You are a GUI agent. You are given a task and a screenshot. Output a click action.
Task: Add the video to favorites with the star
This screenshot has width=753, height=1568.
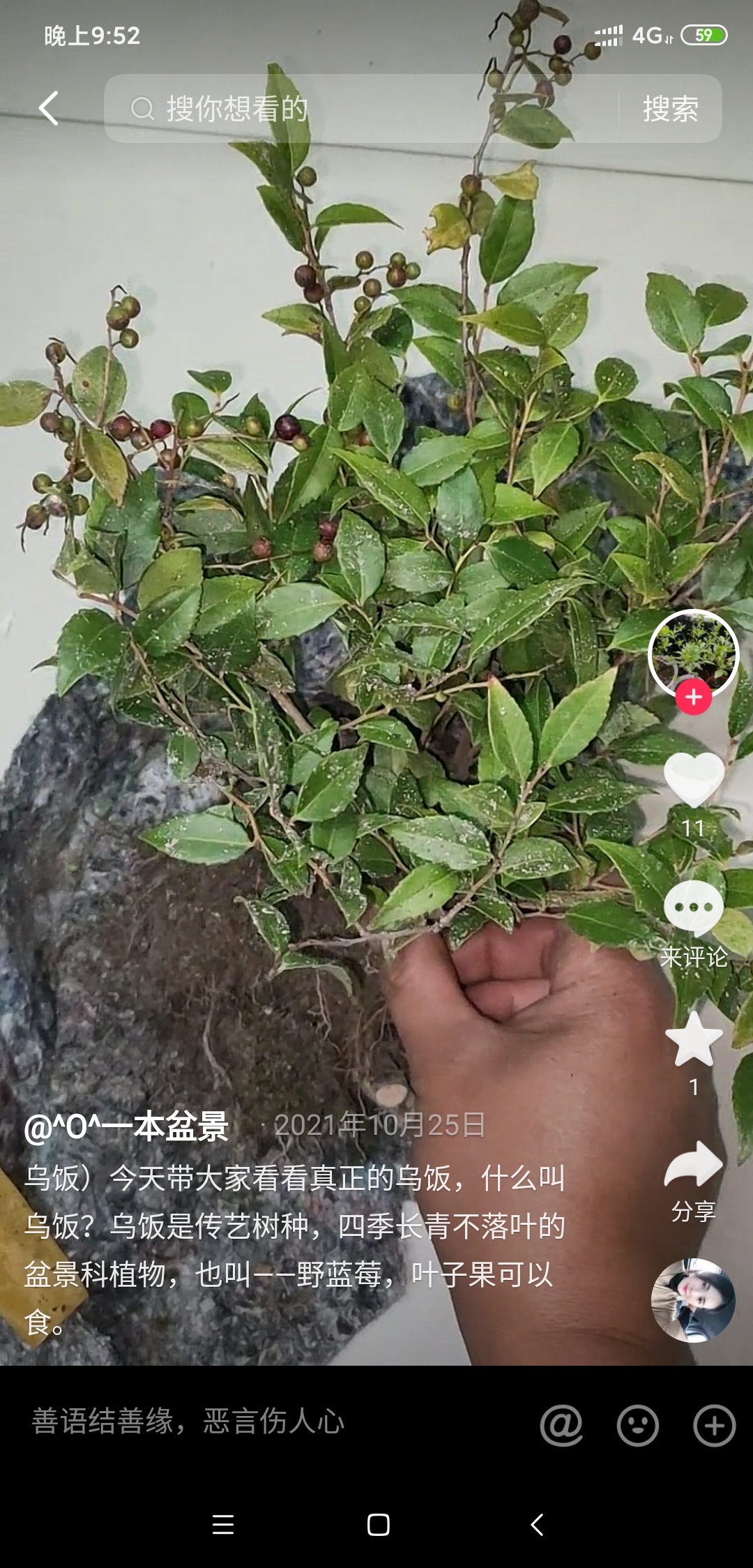pos(693,1039)
